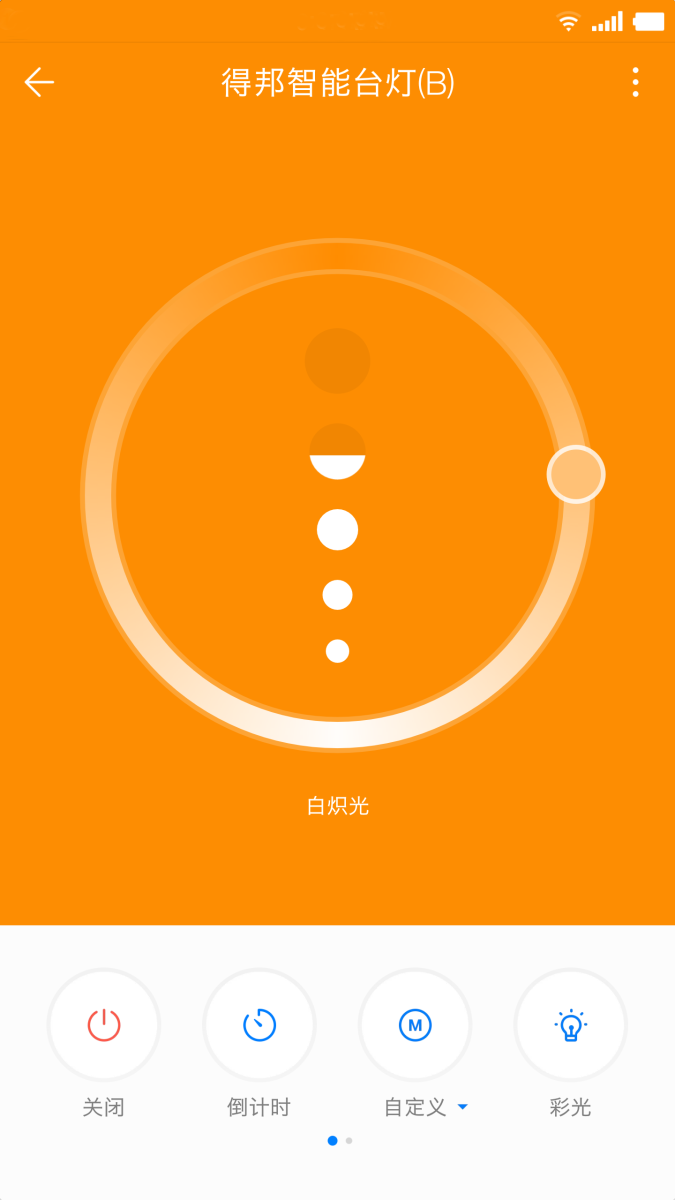Select the smallest white brightness dot
Screen dimensions: 675x1200
pos(338,651)
